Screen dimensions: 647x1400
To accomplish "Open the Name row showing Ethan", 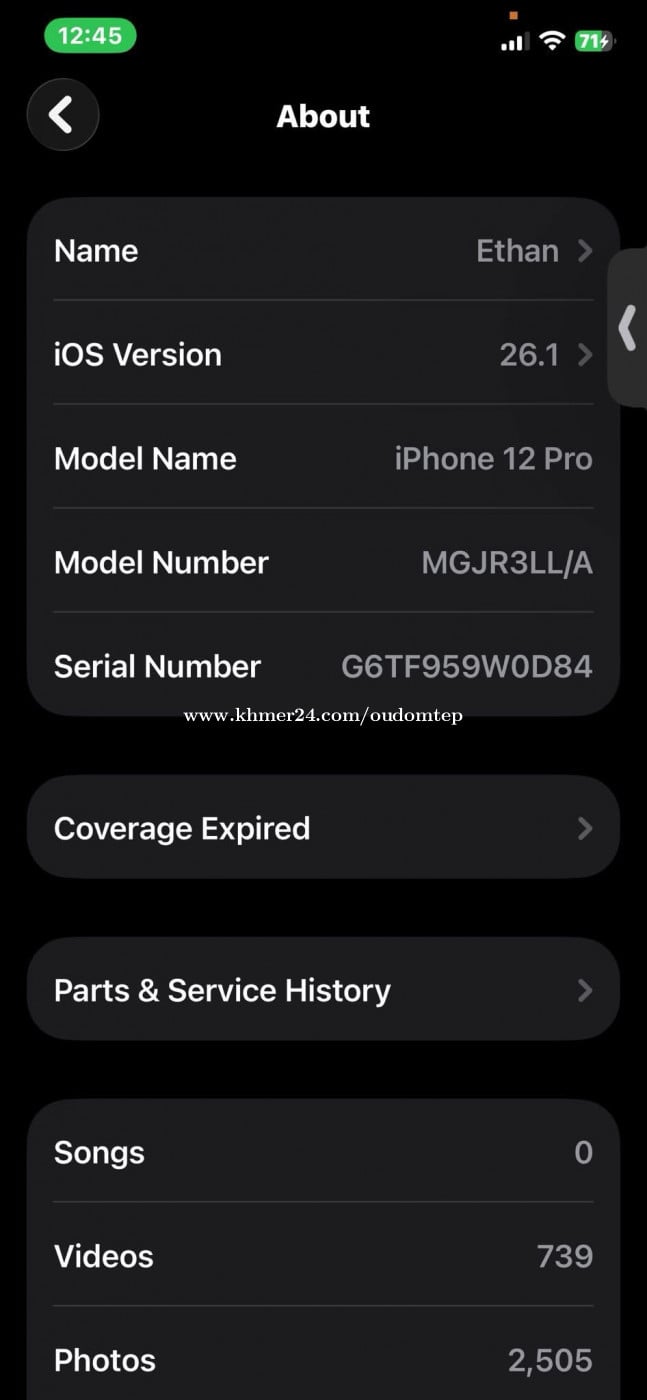I will click(x=323, y=251).
